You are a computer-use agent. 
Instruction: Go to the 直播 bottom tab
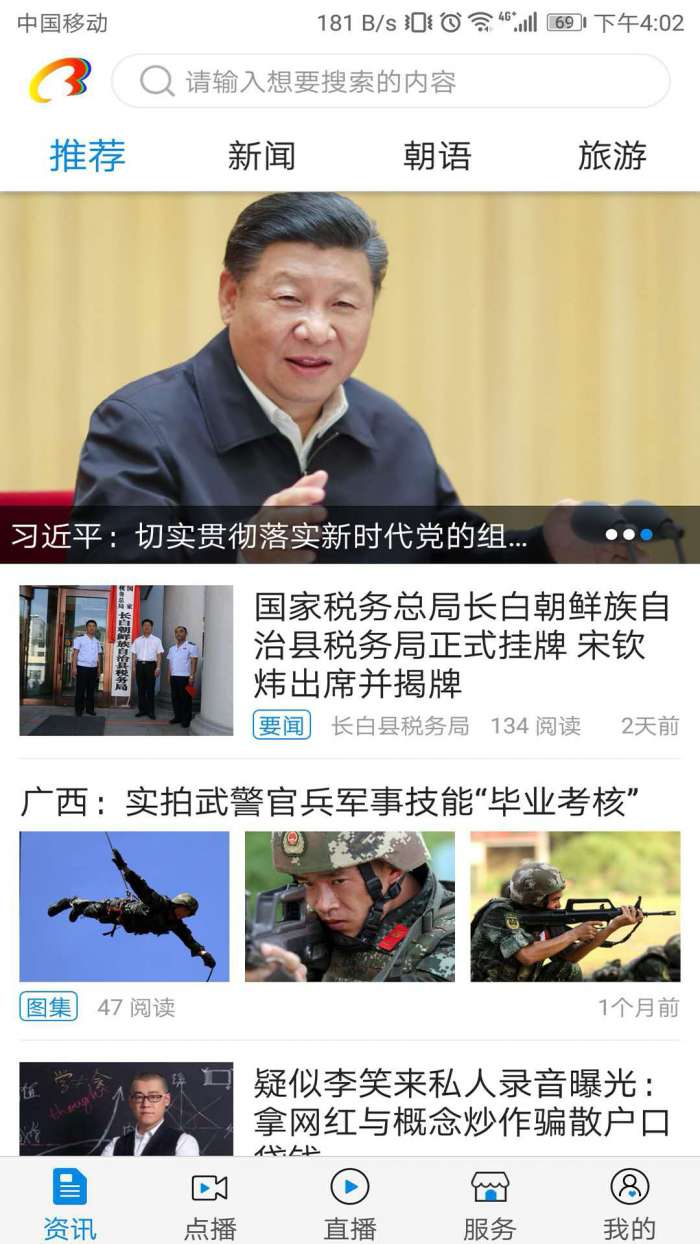[350, 1203]
